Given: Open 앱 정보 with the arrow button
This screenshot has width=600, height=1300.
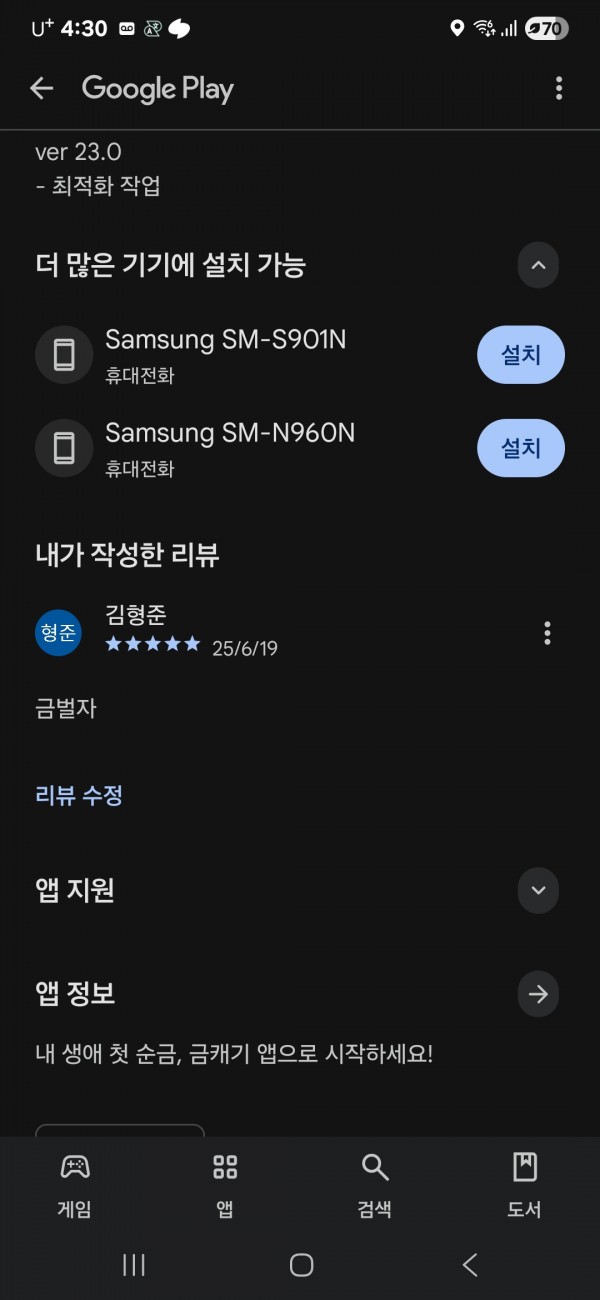Looking at the screenshot, I should [x=538, y=994].
